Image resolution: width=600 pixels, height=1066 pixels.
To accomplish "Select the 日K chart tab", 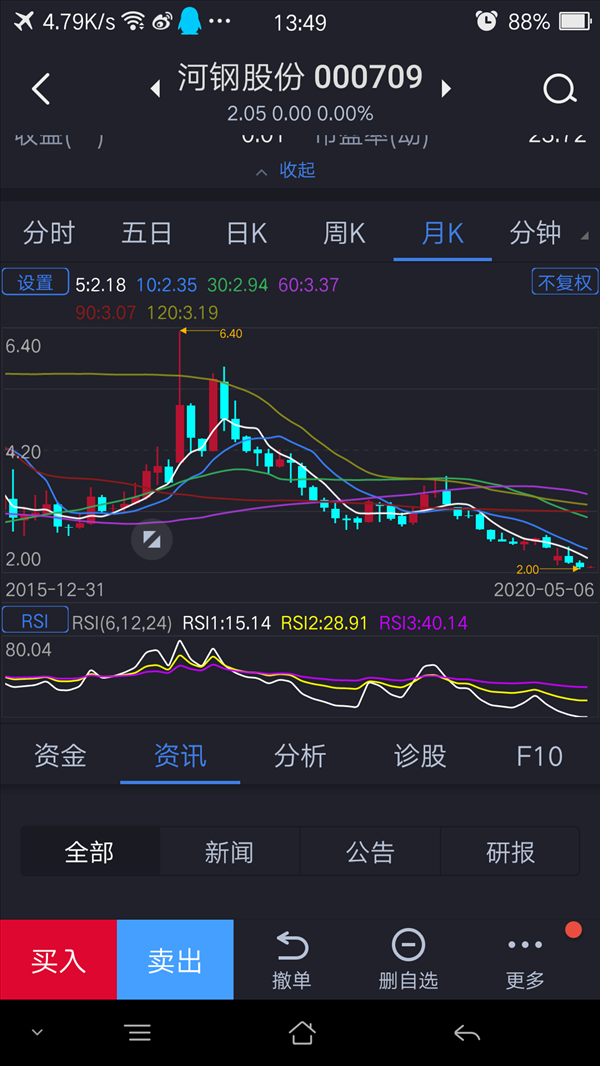I will [x=247, y=233].
